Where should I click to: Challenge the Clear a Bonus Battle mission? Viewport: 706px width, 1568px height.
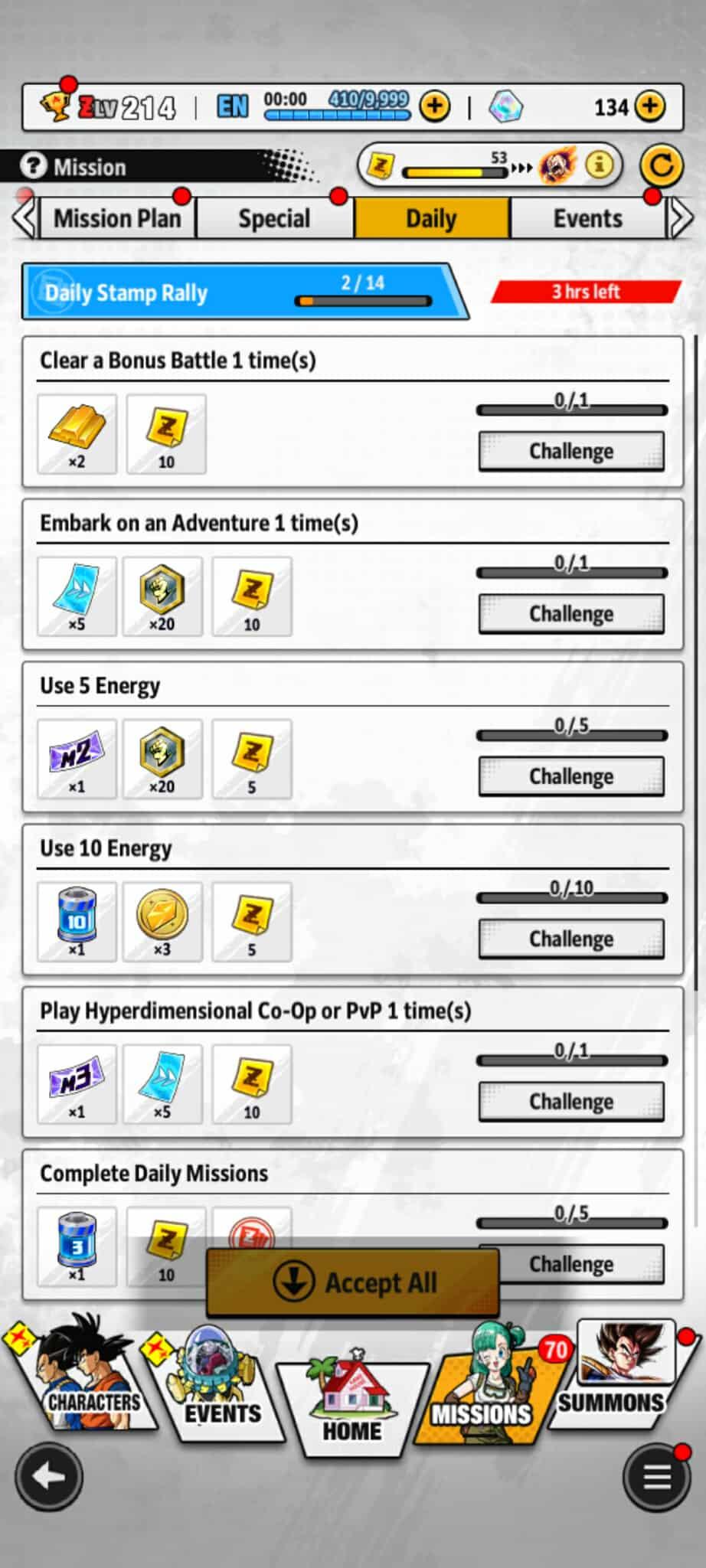tap(571, 451)
